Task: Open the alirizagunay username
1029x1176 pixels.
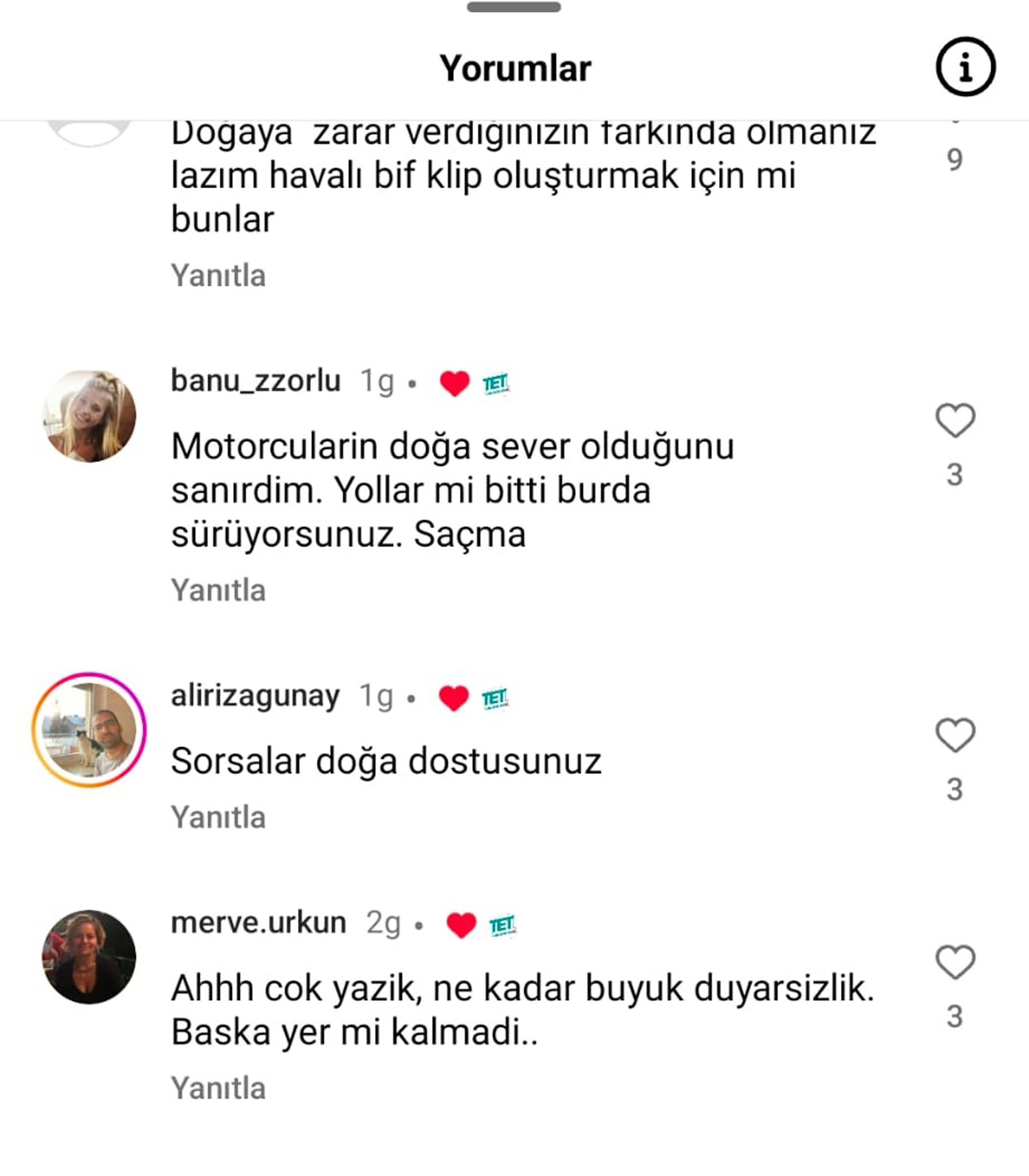Action: point(255,696)
